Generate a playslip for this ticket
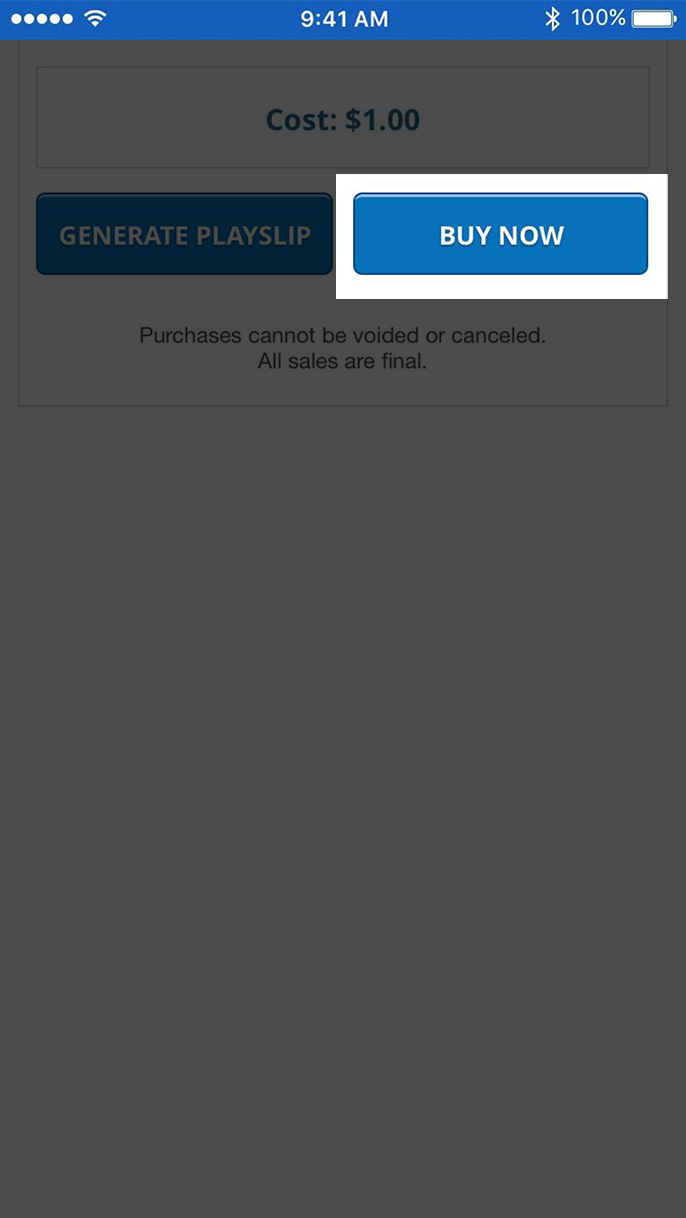This screenshot has height=1218, width=686. pyautogui.click(x=185, y=235)
